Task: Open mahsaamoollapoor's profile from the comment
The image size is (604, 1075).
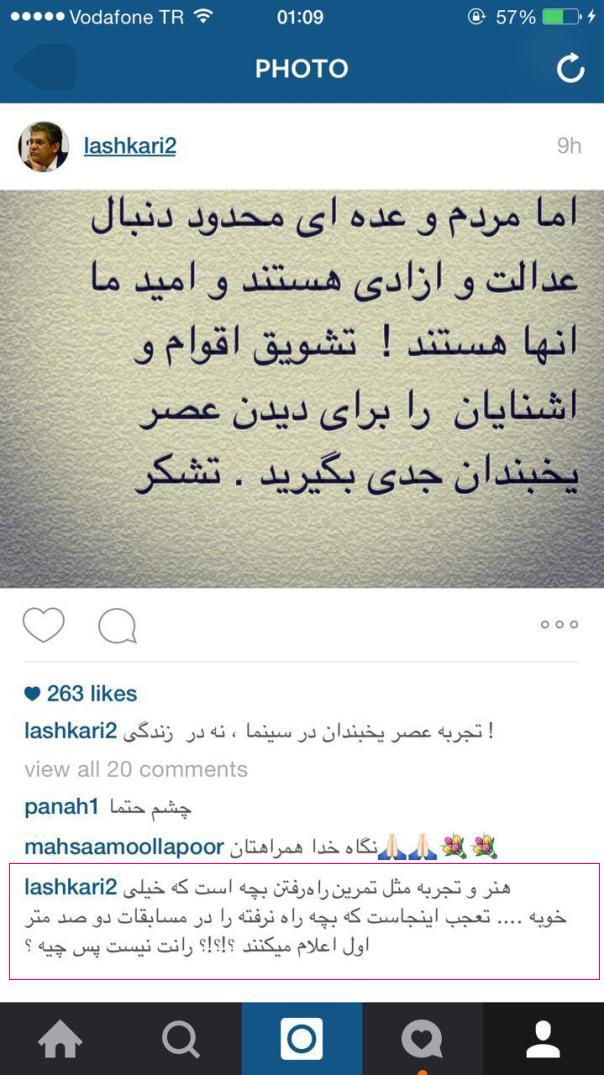Action: [124, 847]
